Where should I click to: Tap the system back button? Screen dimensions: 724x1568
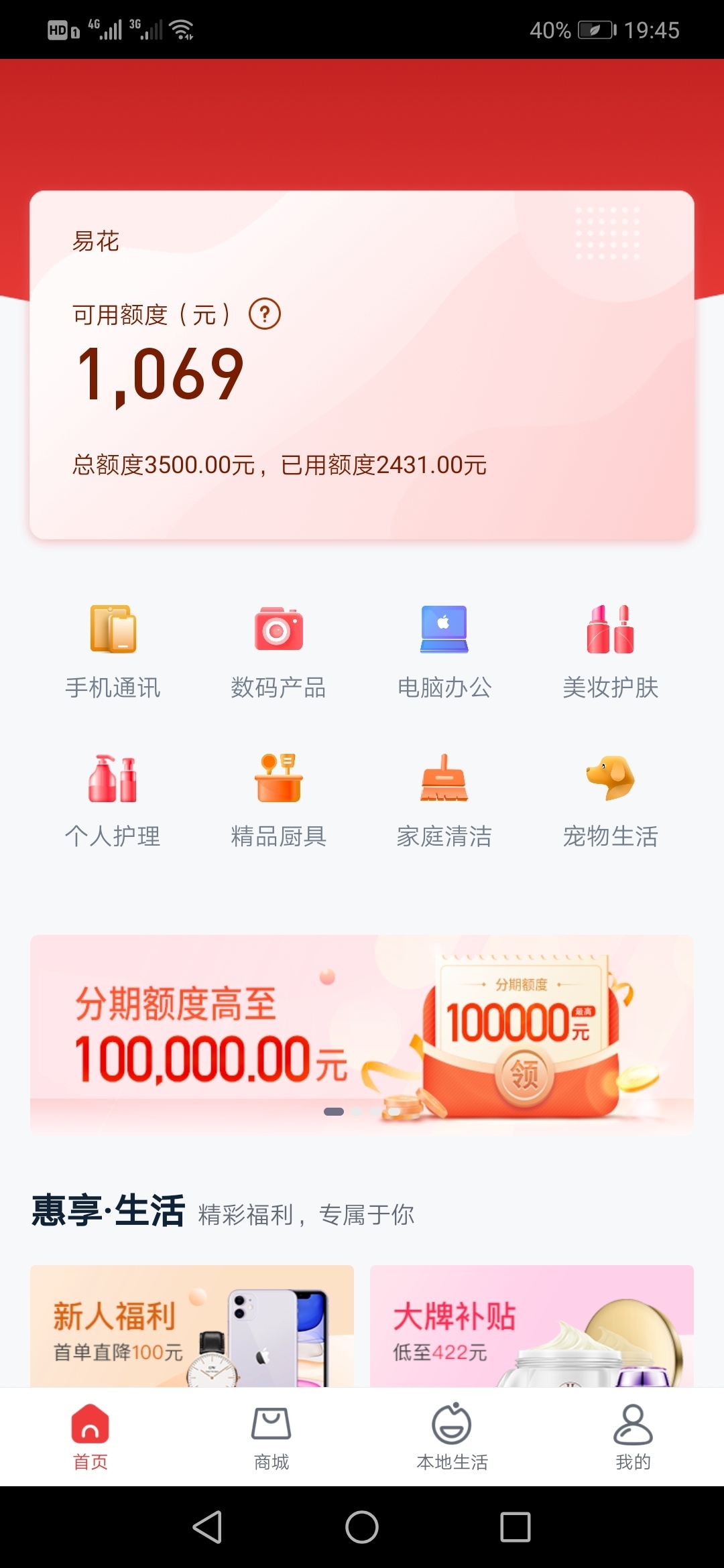click(208, 1527)
